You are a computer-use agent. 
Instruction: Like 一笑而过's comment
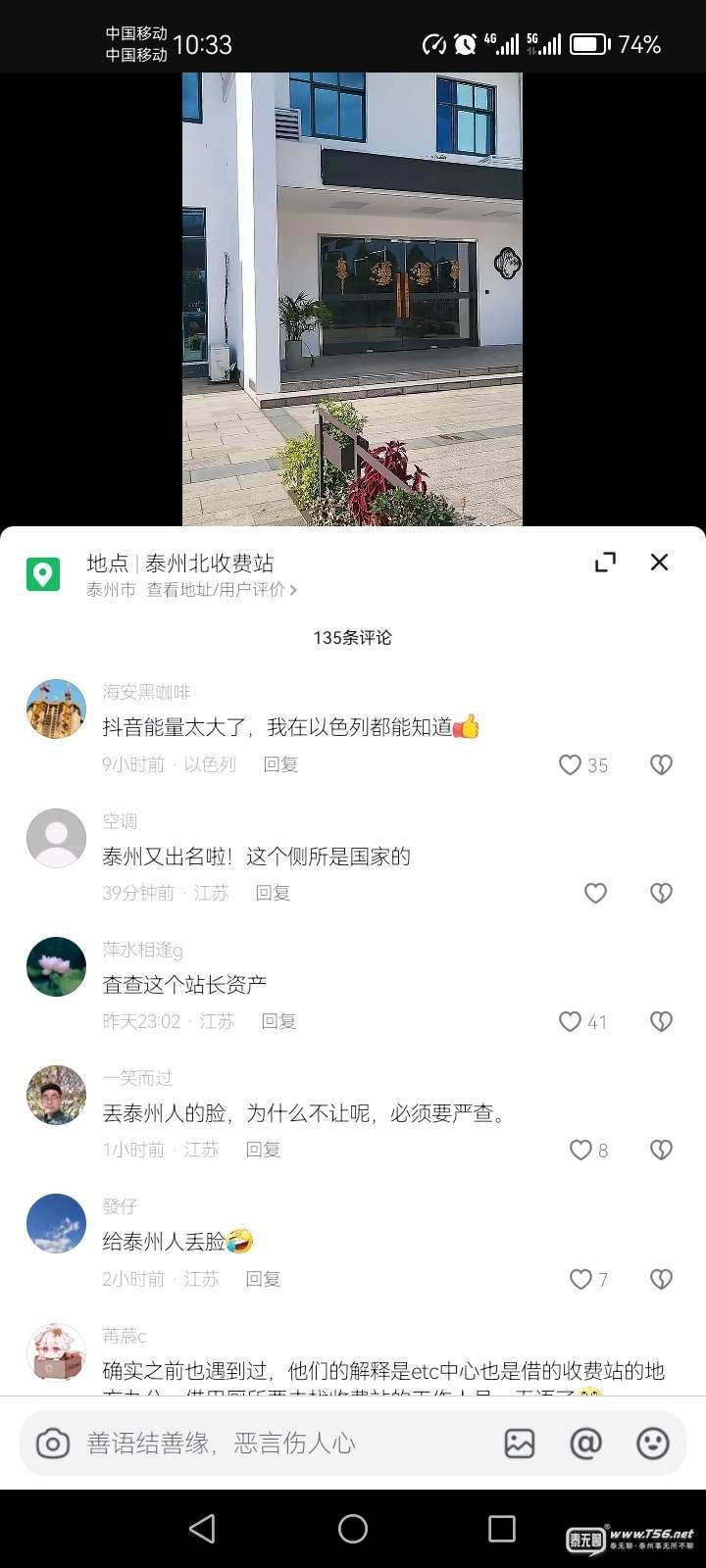(x=581, y=1150)
